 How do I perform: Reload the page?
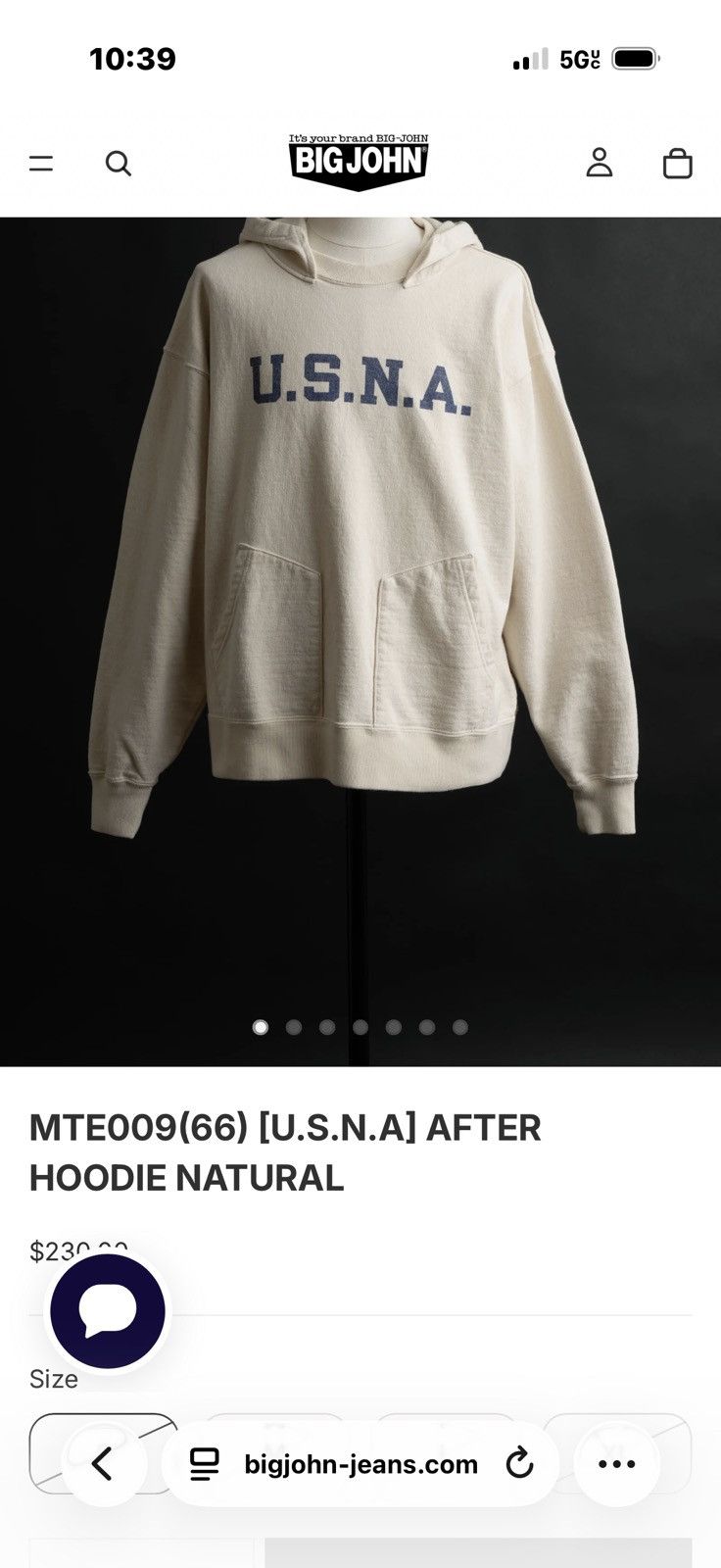[519, 1465]
